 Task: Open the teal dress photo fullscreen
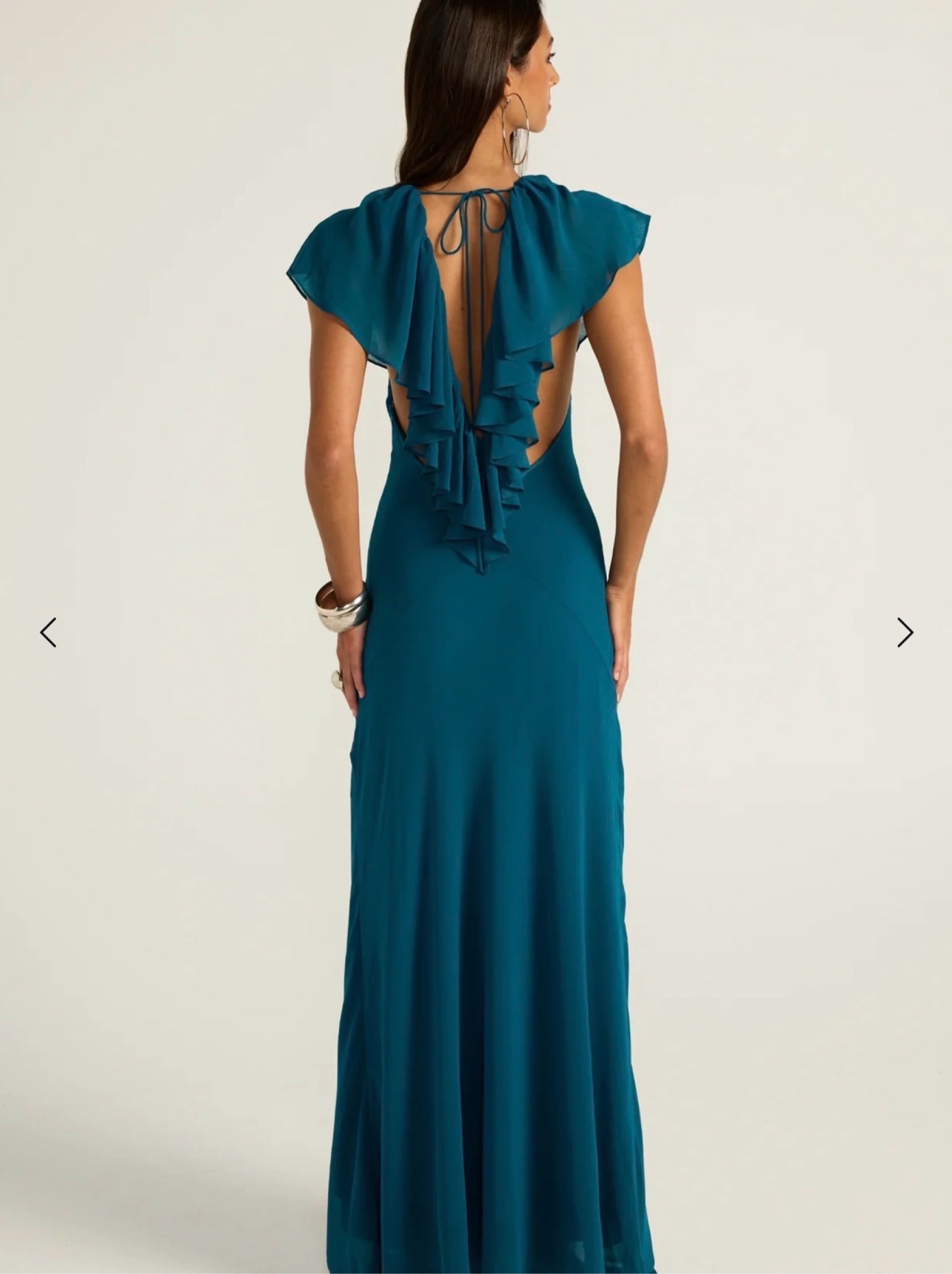pyautogui.click(x=475, y=637)
